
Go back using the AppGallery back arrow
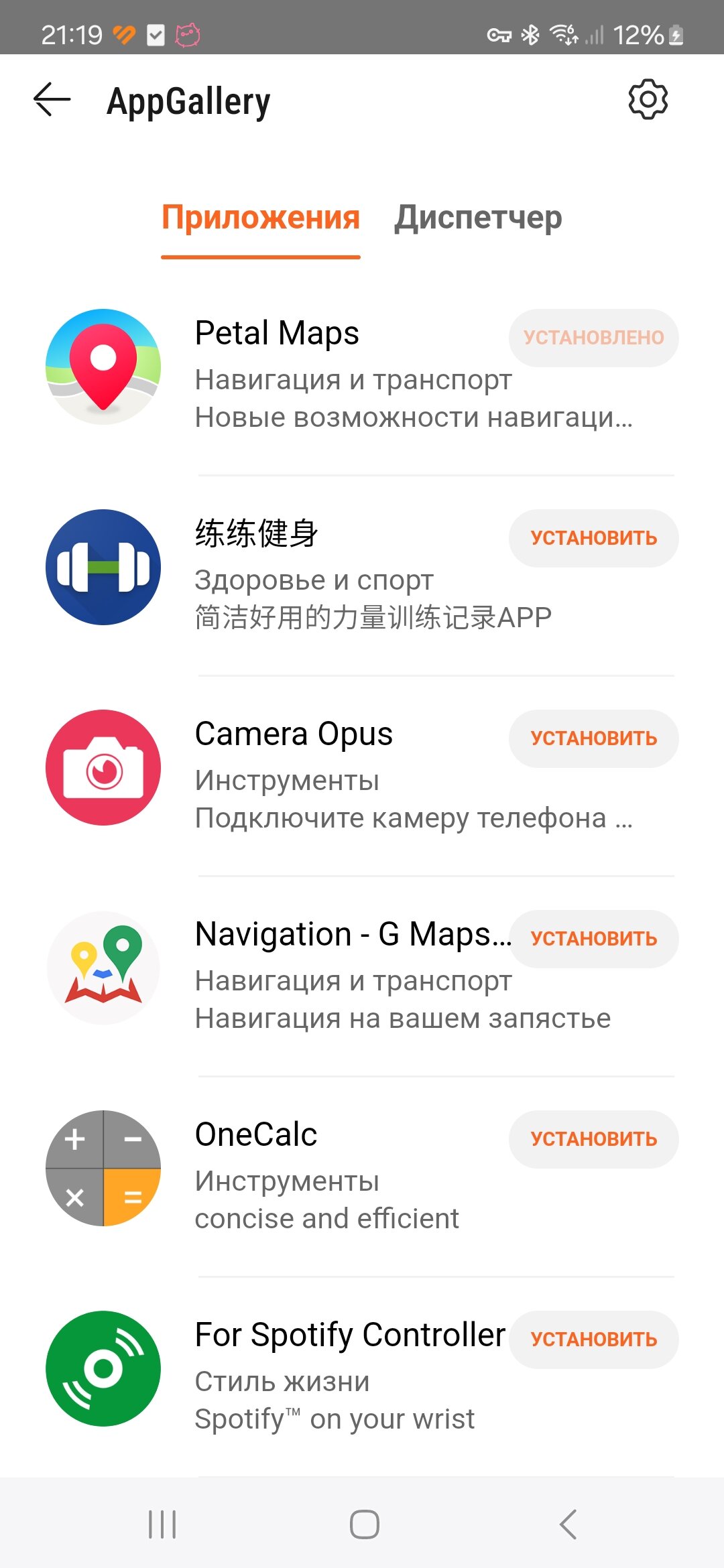52,101
